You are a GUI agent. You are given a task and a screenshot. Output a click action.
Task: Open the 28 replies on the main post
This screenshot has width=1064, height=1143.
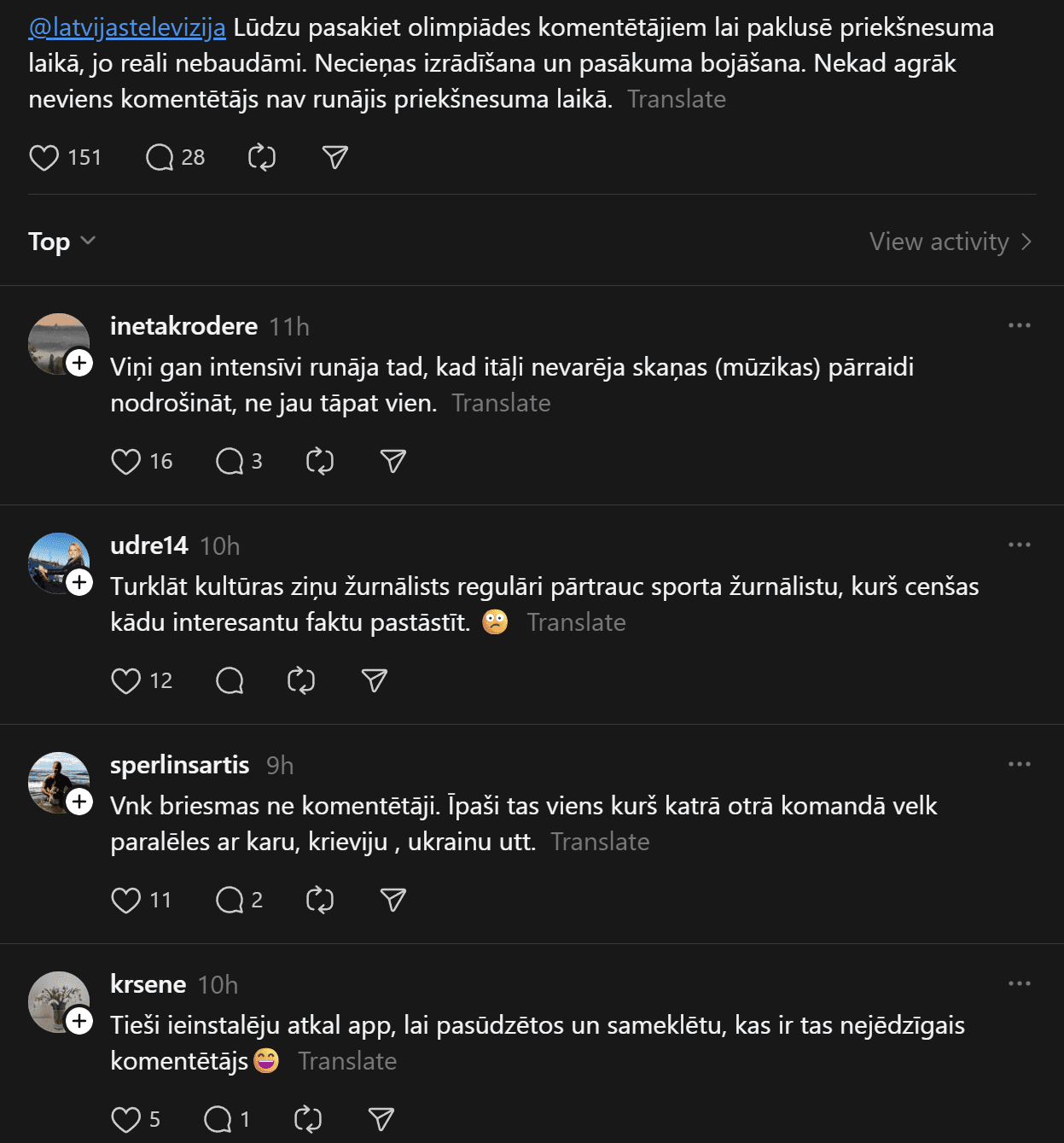[160, 158]
